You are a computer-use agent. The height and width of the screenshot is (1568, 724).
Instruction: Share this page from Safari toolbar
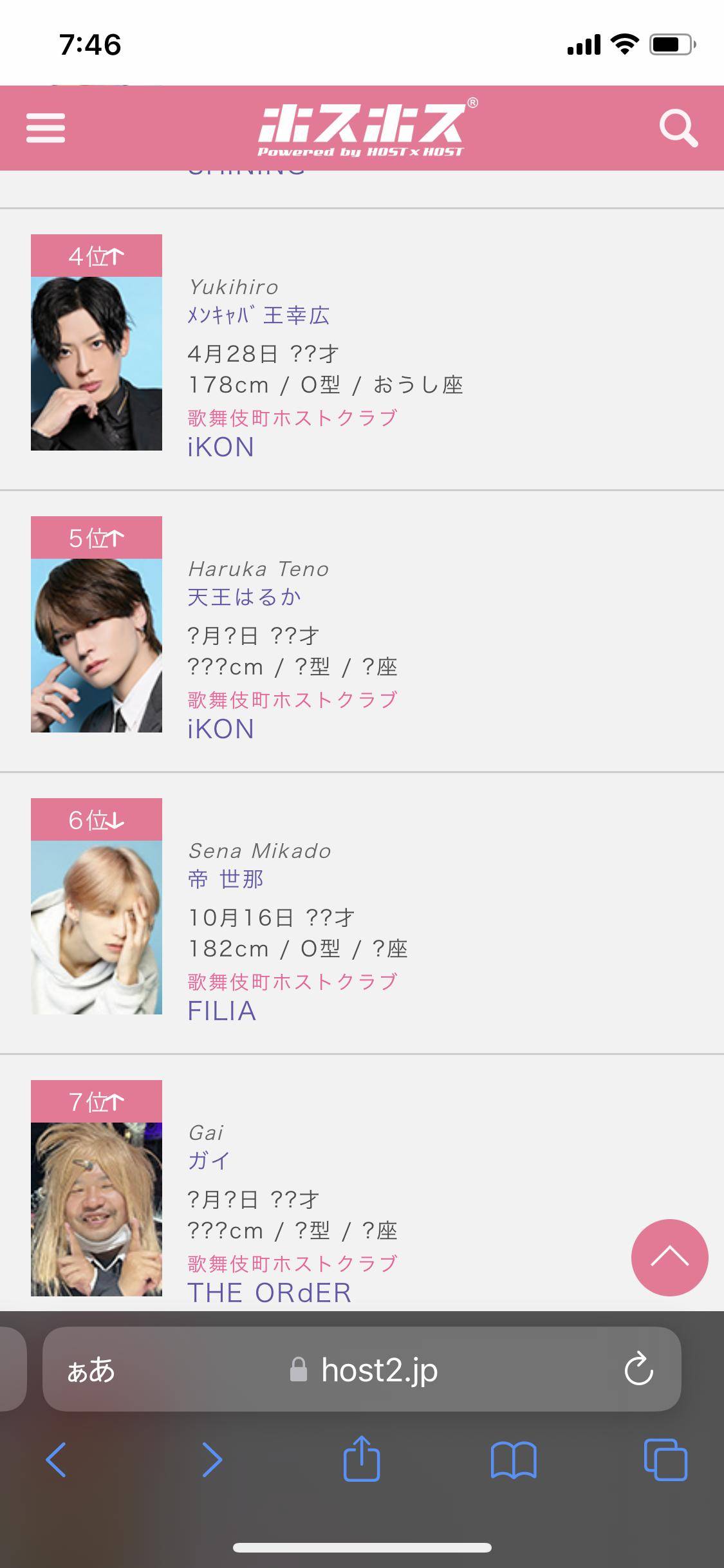point(362,1459)
